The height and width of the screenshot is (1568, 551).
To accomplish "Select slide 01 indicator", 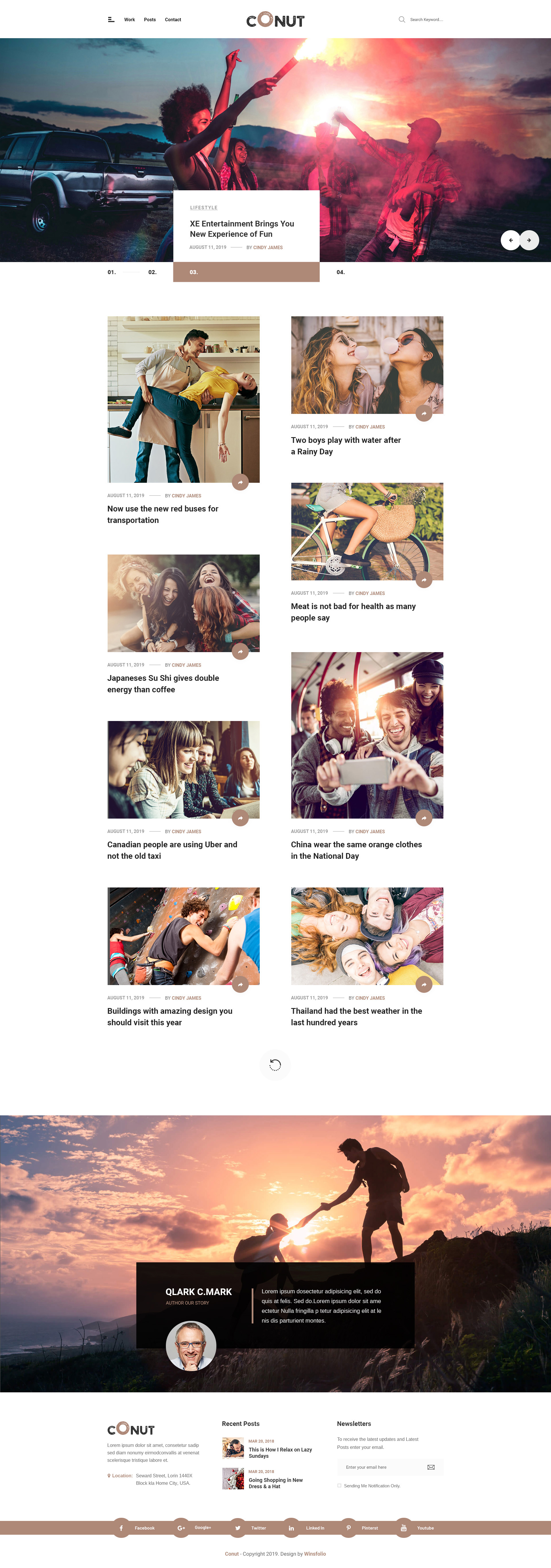I will click(111, 272).
